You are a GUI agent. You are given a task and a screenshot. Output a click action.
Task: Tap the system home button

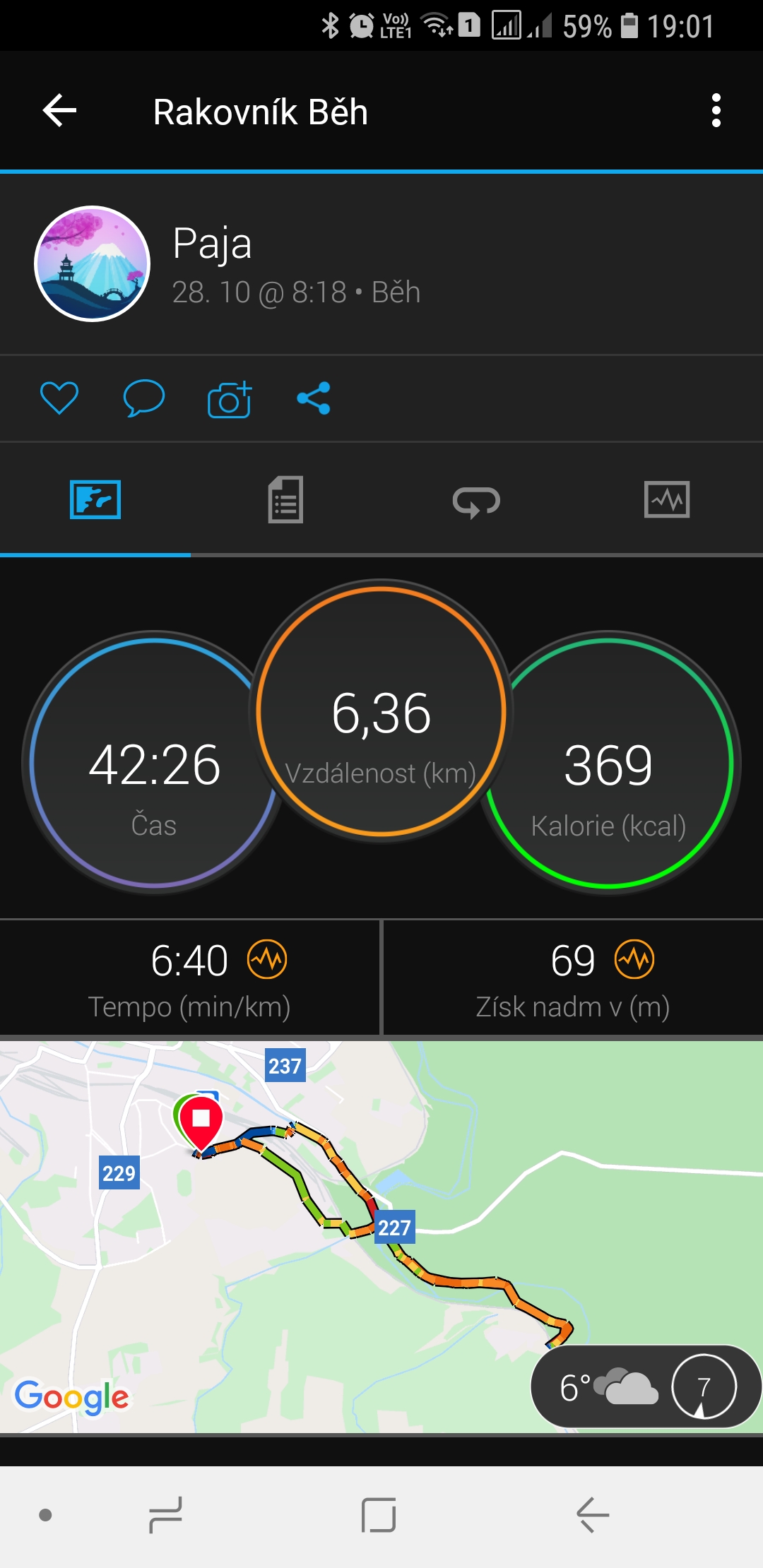point(379,1515)
